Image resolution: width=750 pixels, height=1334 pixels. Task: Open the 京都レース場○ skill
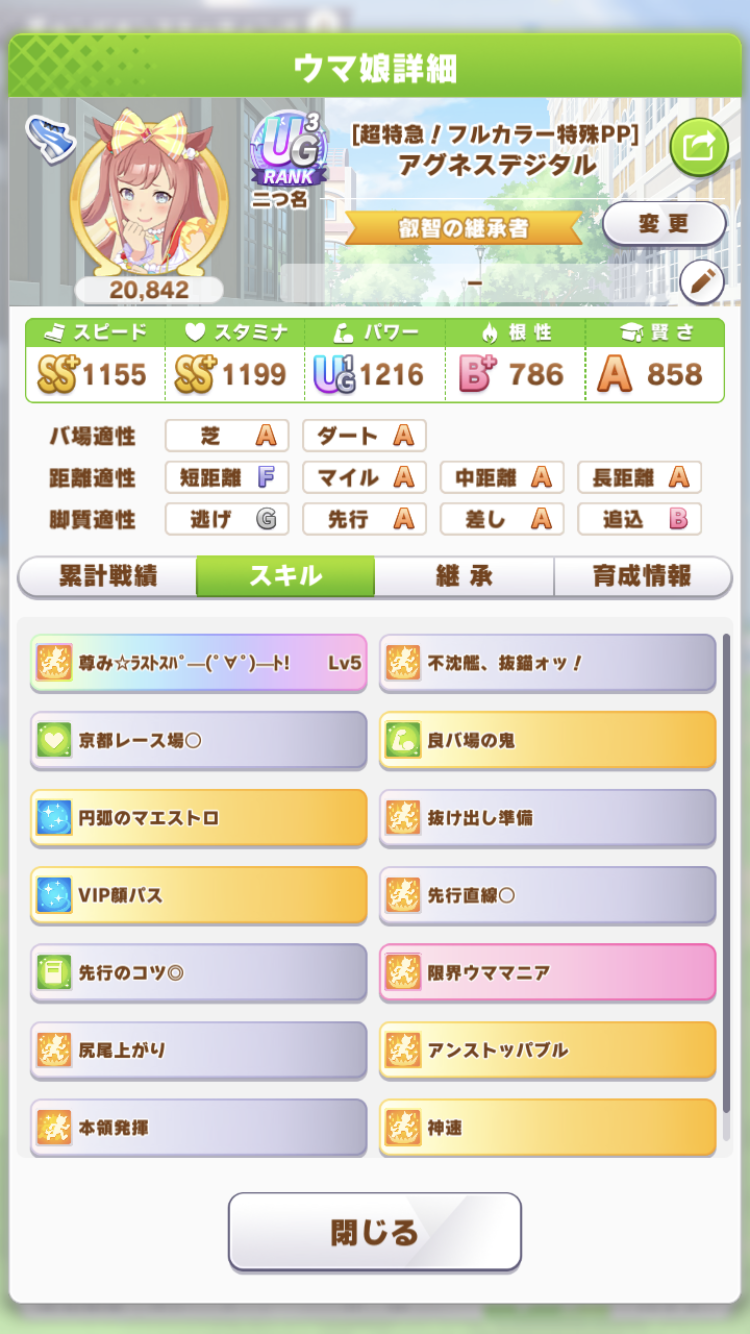(x=198, y=741)
